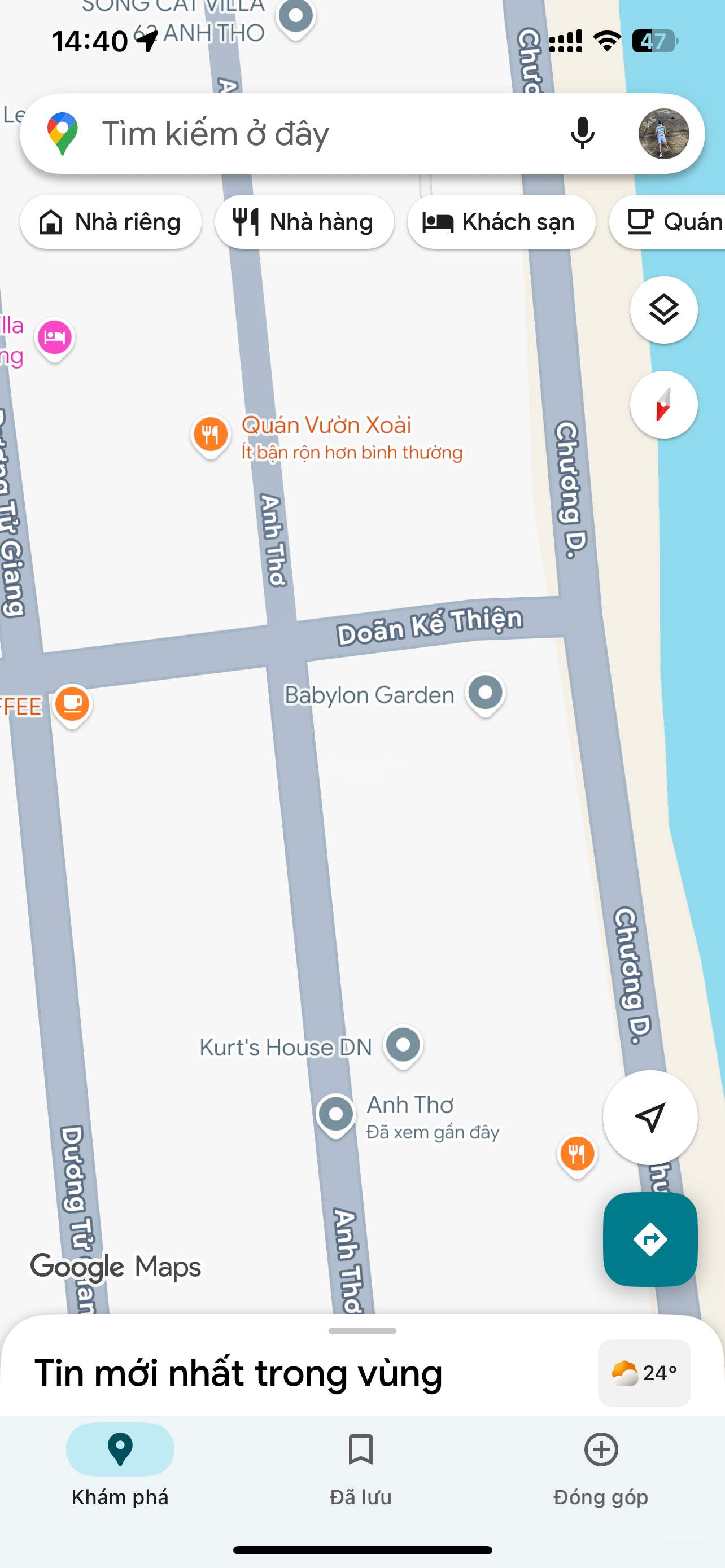Expand the Tin mới nhất trong vùng panel
725x1568 pixels.
239,1372
